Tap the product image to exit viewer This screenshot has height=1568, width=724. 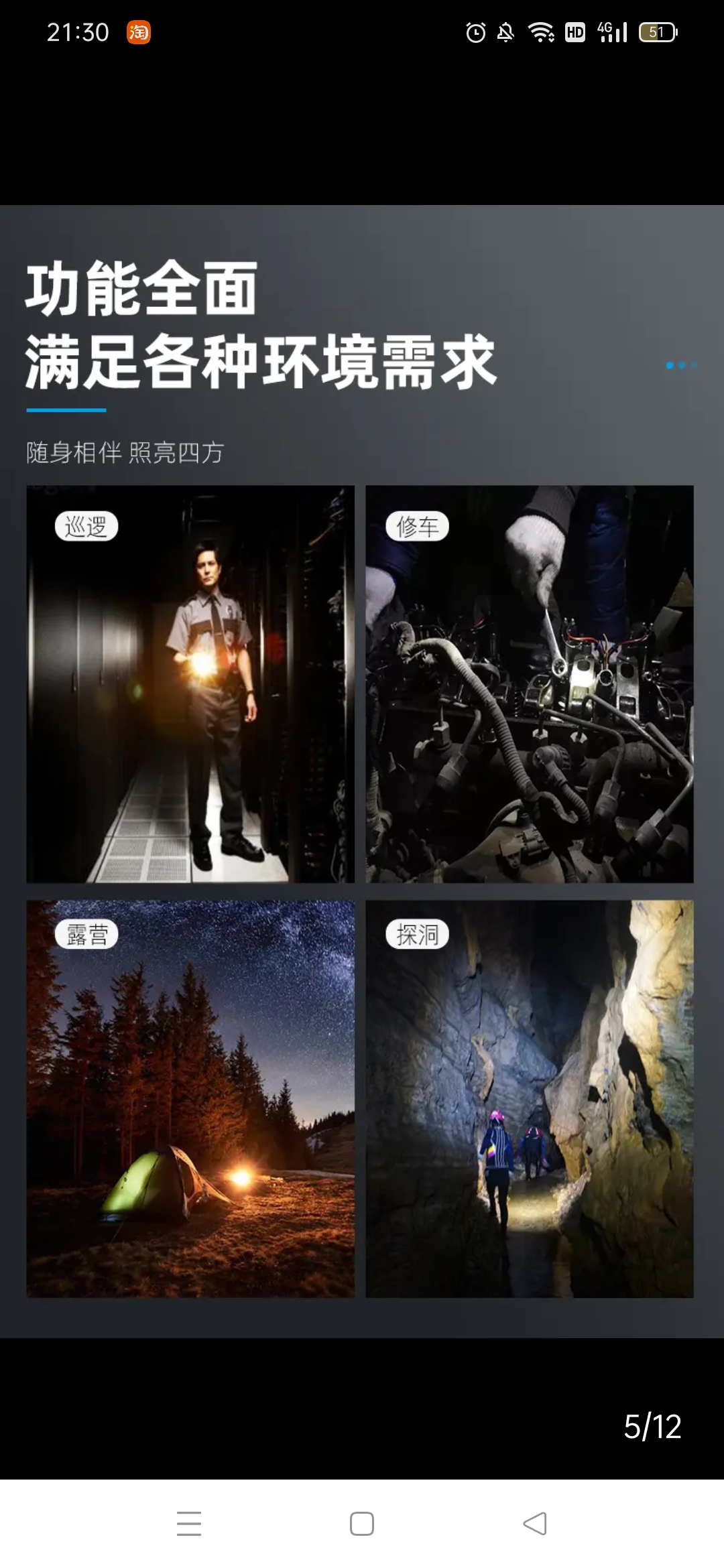362,771
